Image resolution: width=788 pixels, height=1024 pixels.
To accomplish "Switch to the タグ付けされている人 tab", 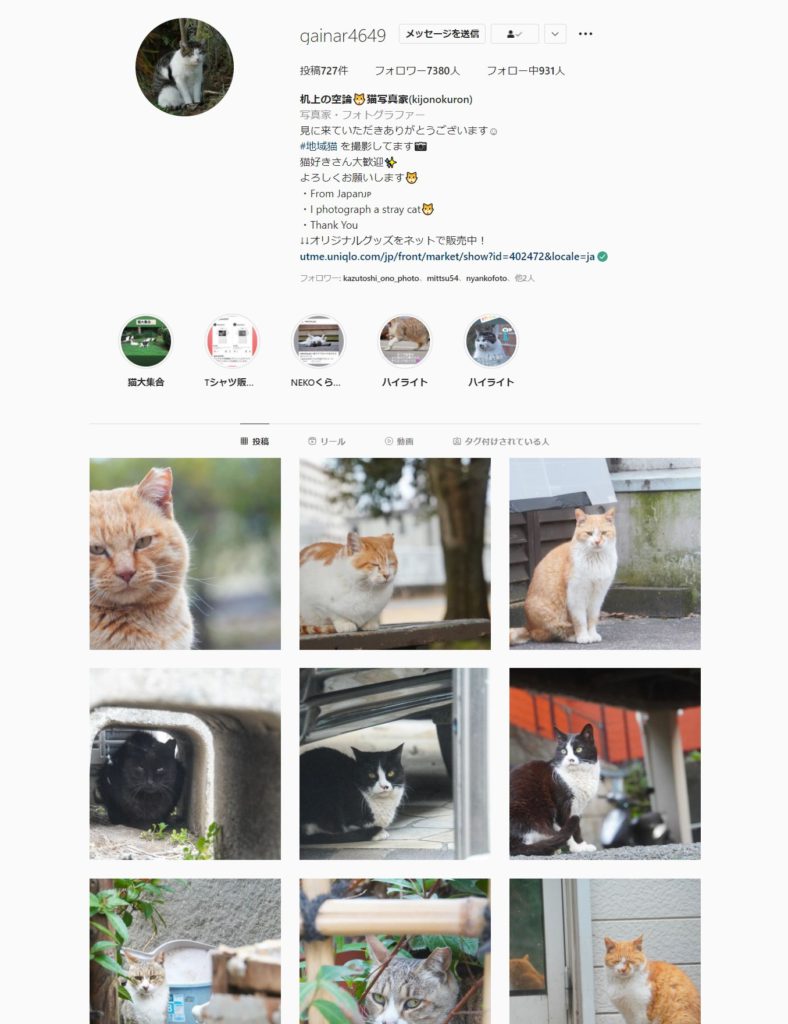I will (501, 441).
